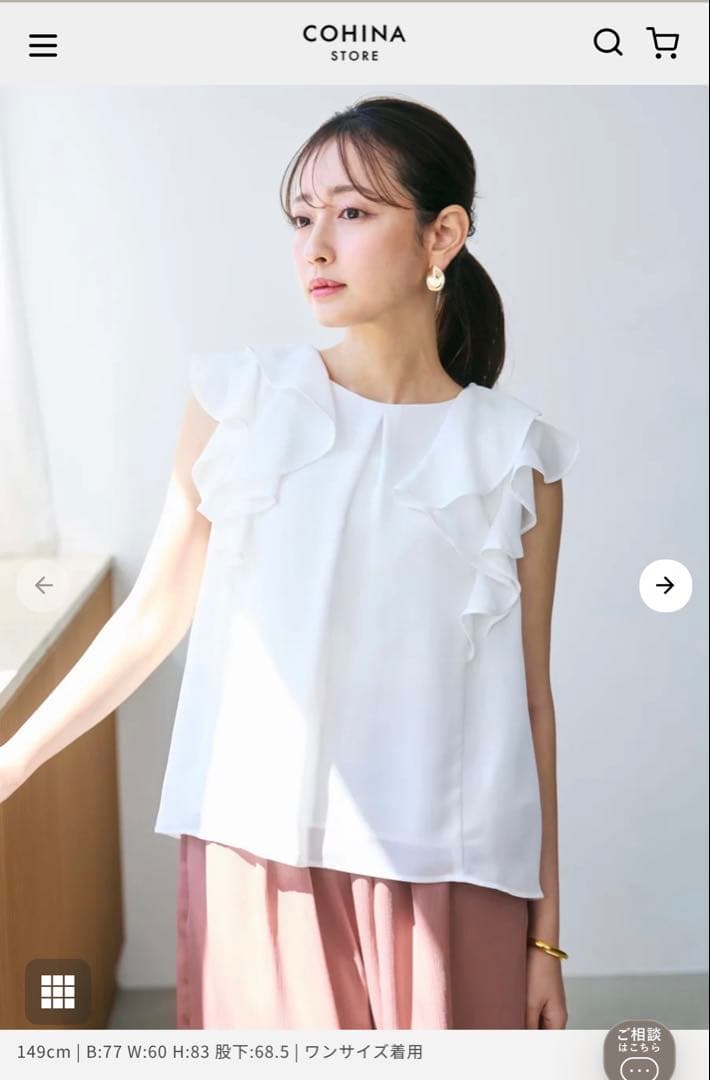
Task: Show the next product photo
Action: click(665, 585)
